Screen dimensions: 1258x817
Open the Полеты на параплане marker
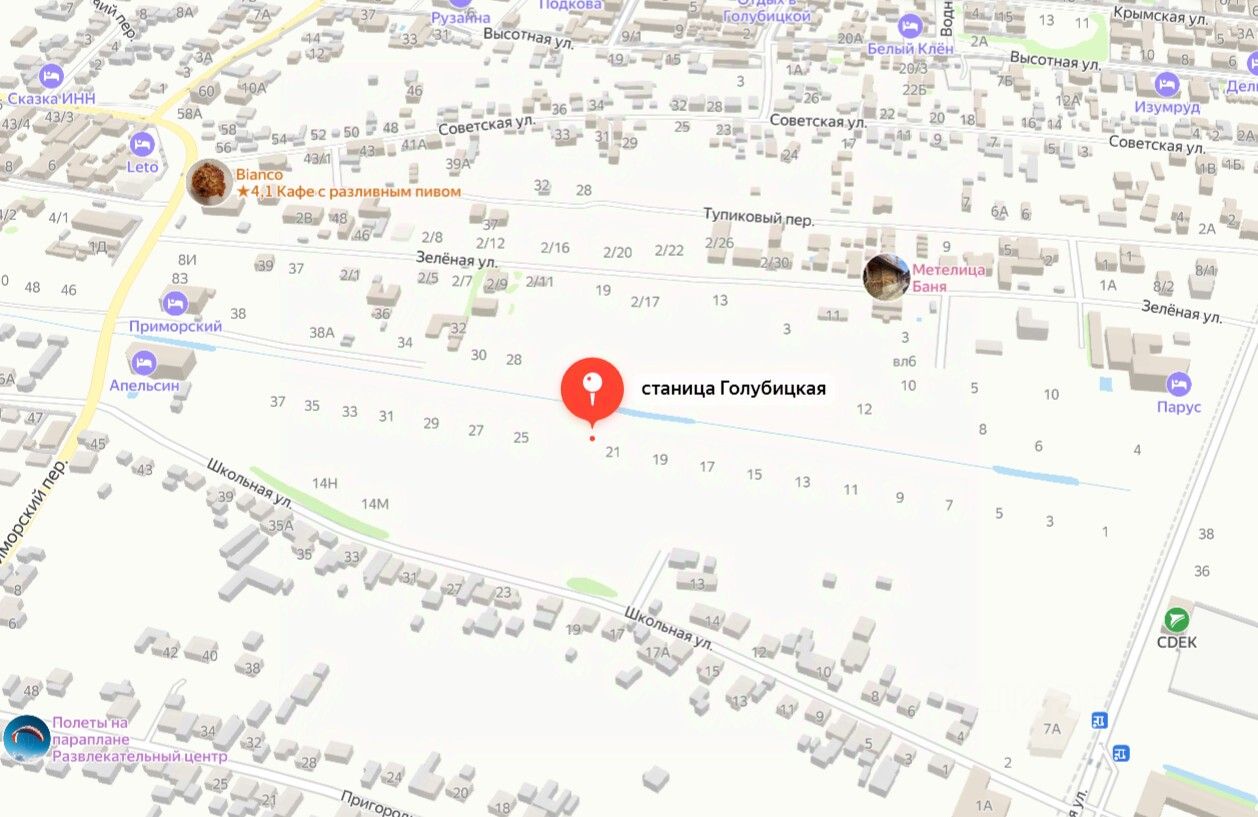27,739
